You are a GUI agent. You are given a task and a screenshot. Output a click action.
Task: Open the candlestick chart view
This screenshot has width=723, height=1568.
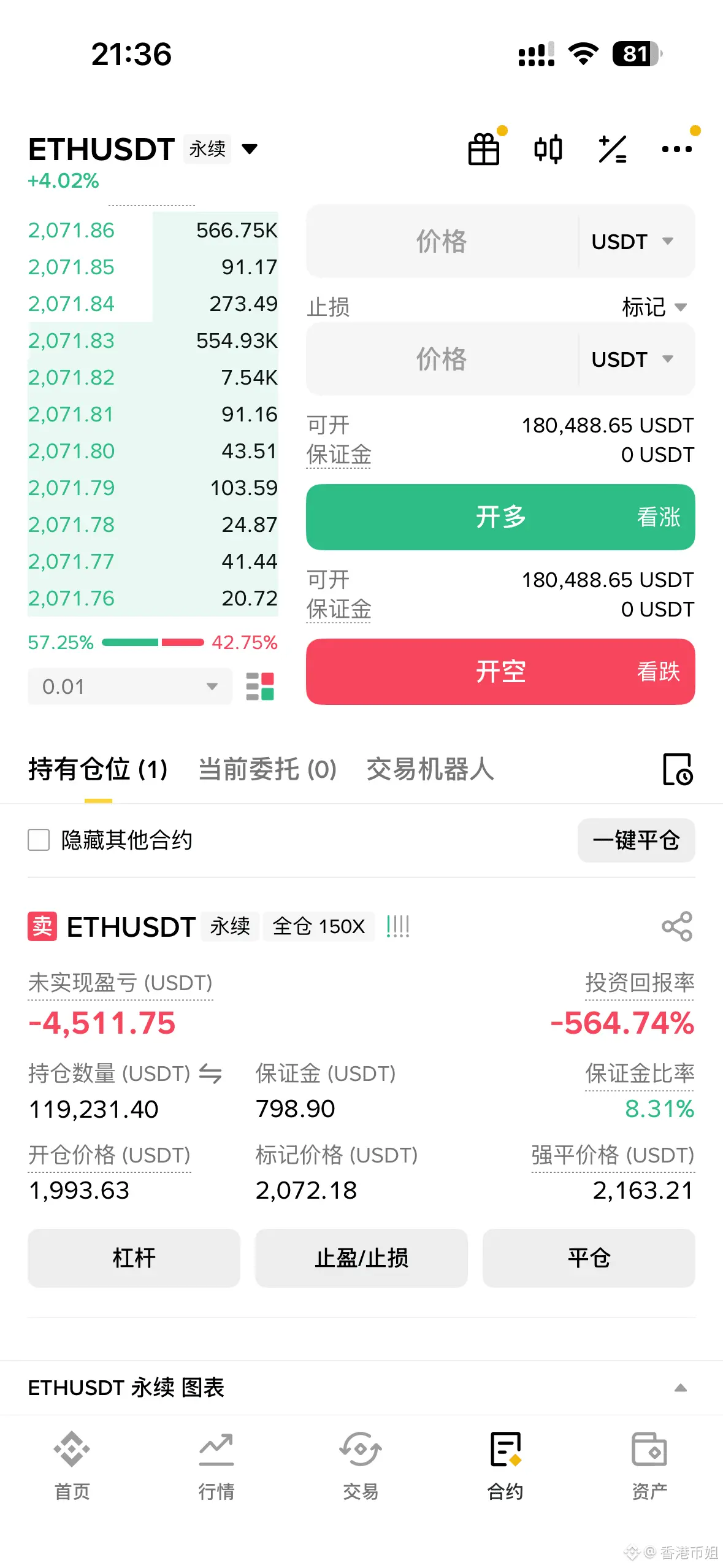pyautogui.click(x=548, y=149)
